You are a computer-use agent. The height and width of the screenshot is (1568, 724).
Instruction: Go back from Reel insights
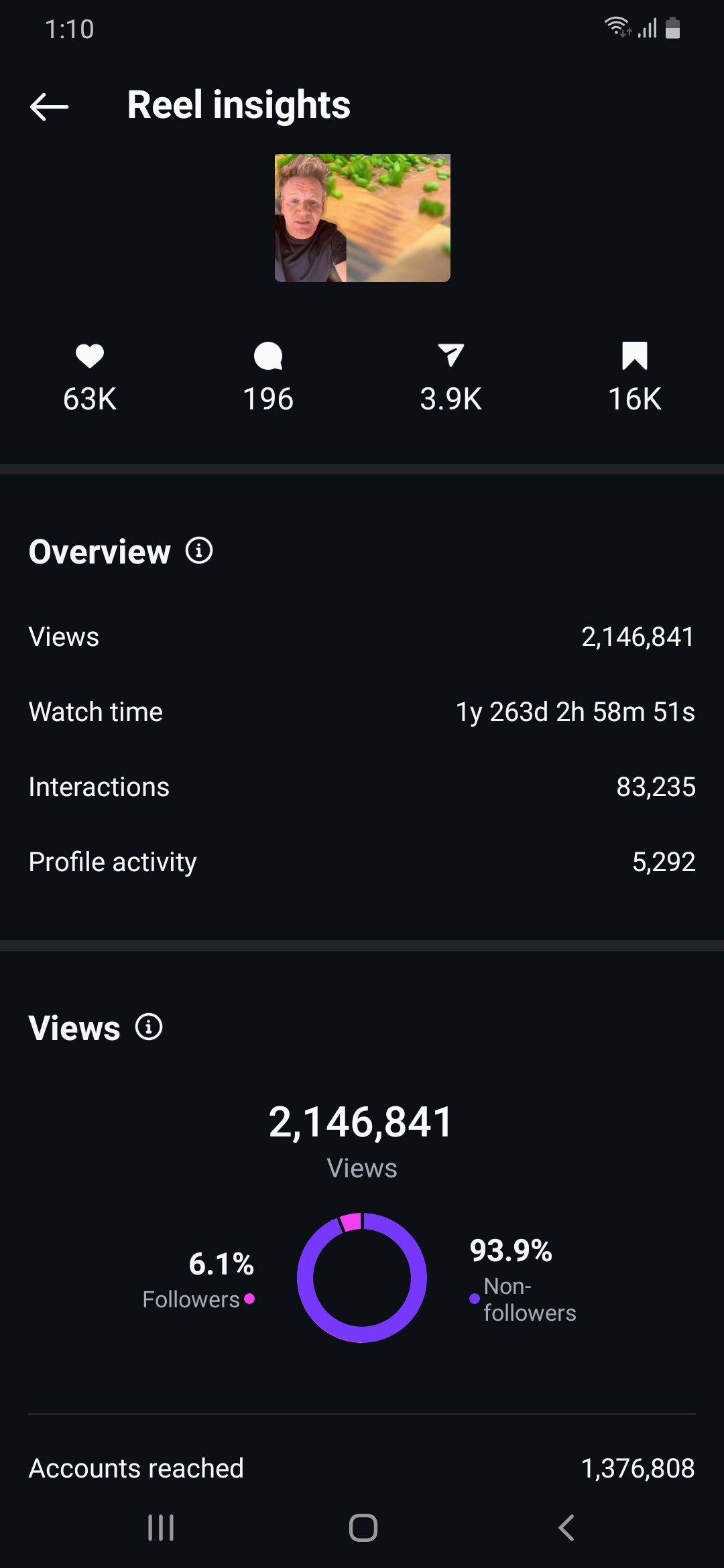(49, 107)
